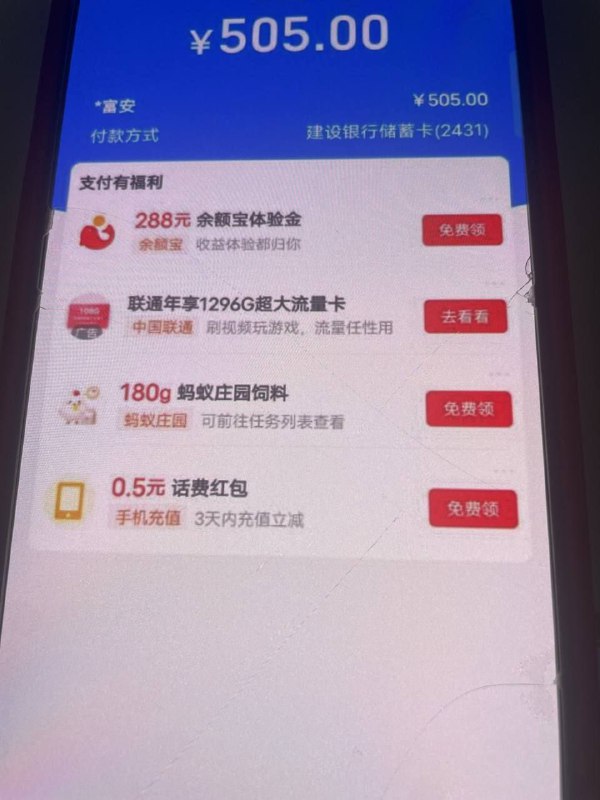Viewport: 600px width, 800px height.
Task: Open the 联通年享1296G超大流量卡 offer row
Action: pyautogui.click(x=250, y=315)
